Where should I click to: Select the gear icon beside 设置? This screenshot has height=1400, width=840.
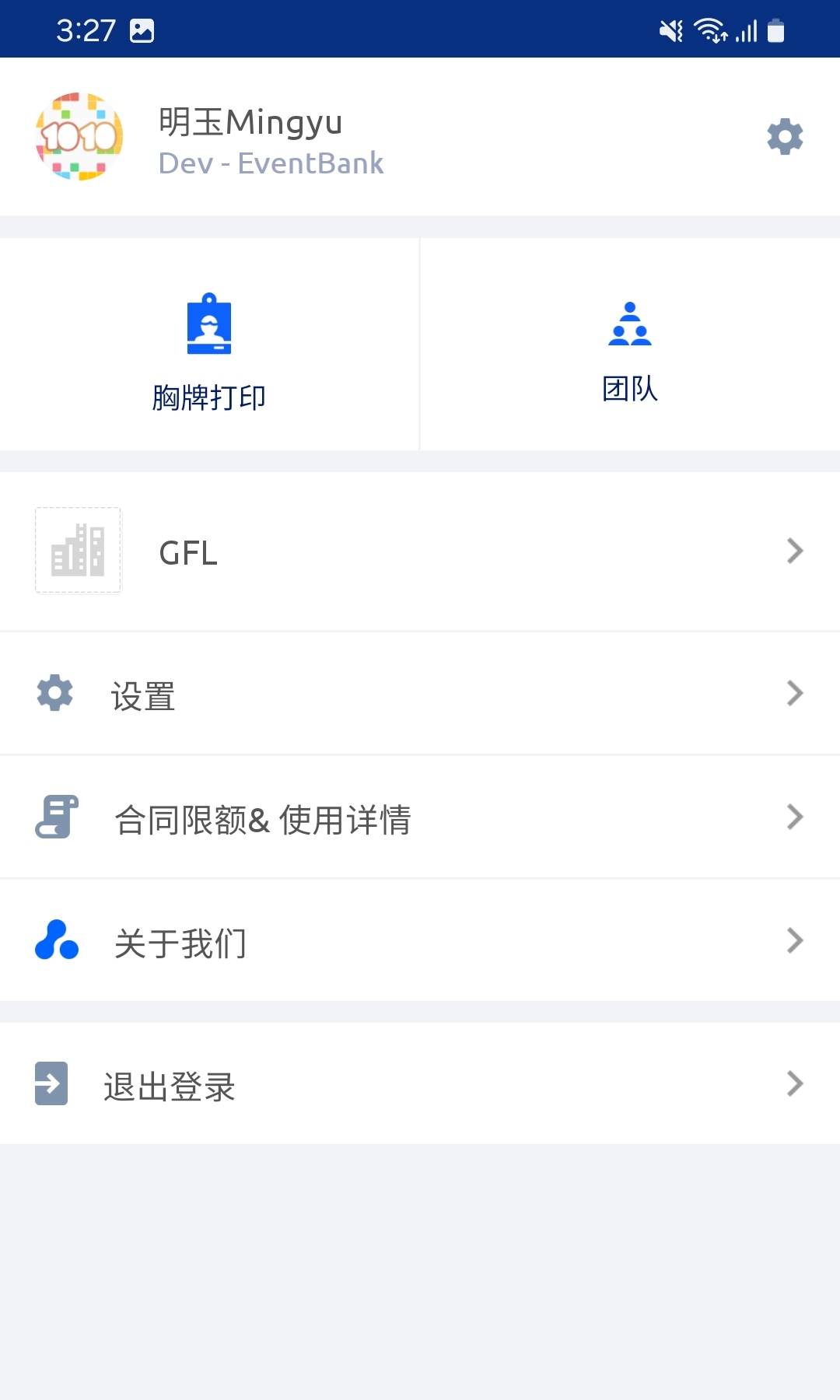pos(53,693)
